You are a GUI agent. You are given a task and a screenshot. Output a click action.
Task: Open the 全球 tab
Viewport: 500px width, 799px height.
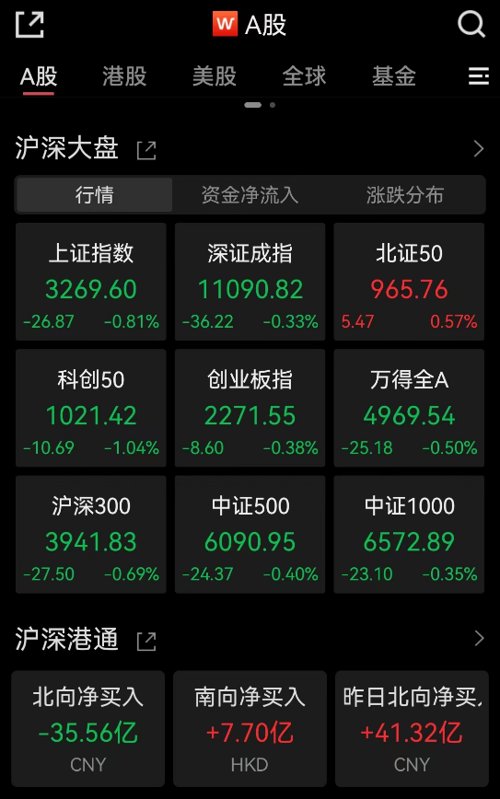point(304,76)
